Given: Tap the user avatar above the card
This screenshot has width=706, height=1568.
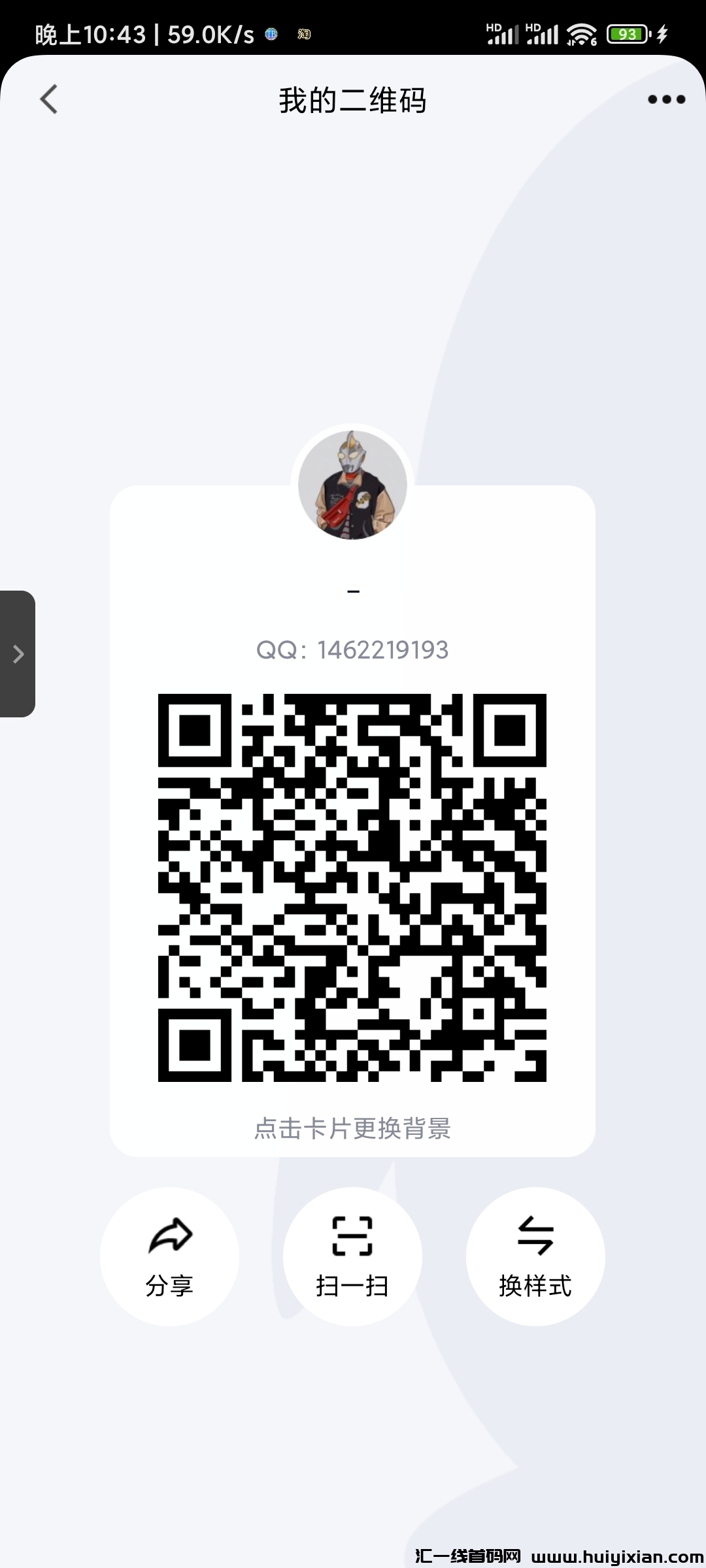Looking at the screenshot, I should (353, 483).
